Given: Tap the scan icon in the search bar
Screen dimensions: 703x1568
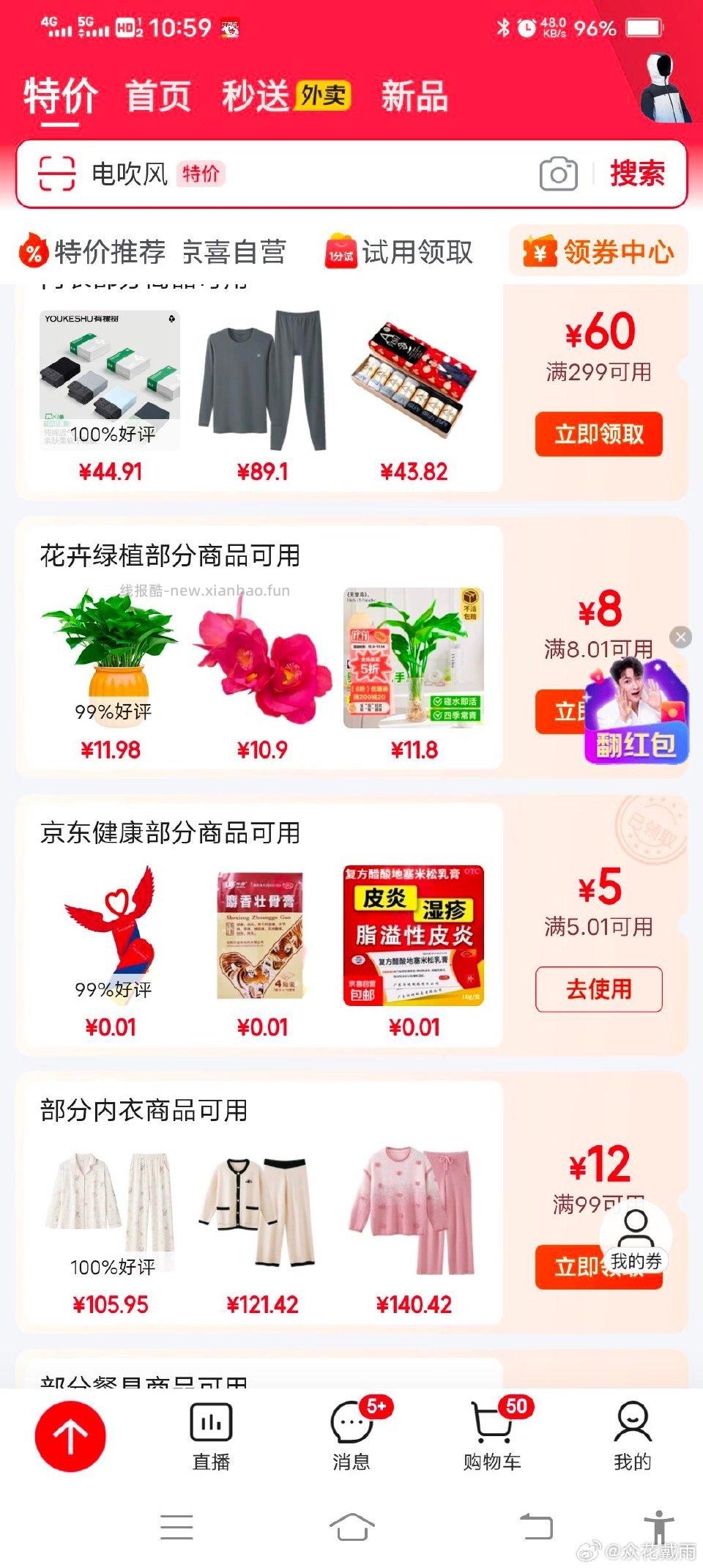Looking at the screenshot, I should [59, 174].
